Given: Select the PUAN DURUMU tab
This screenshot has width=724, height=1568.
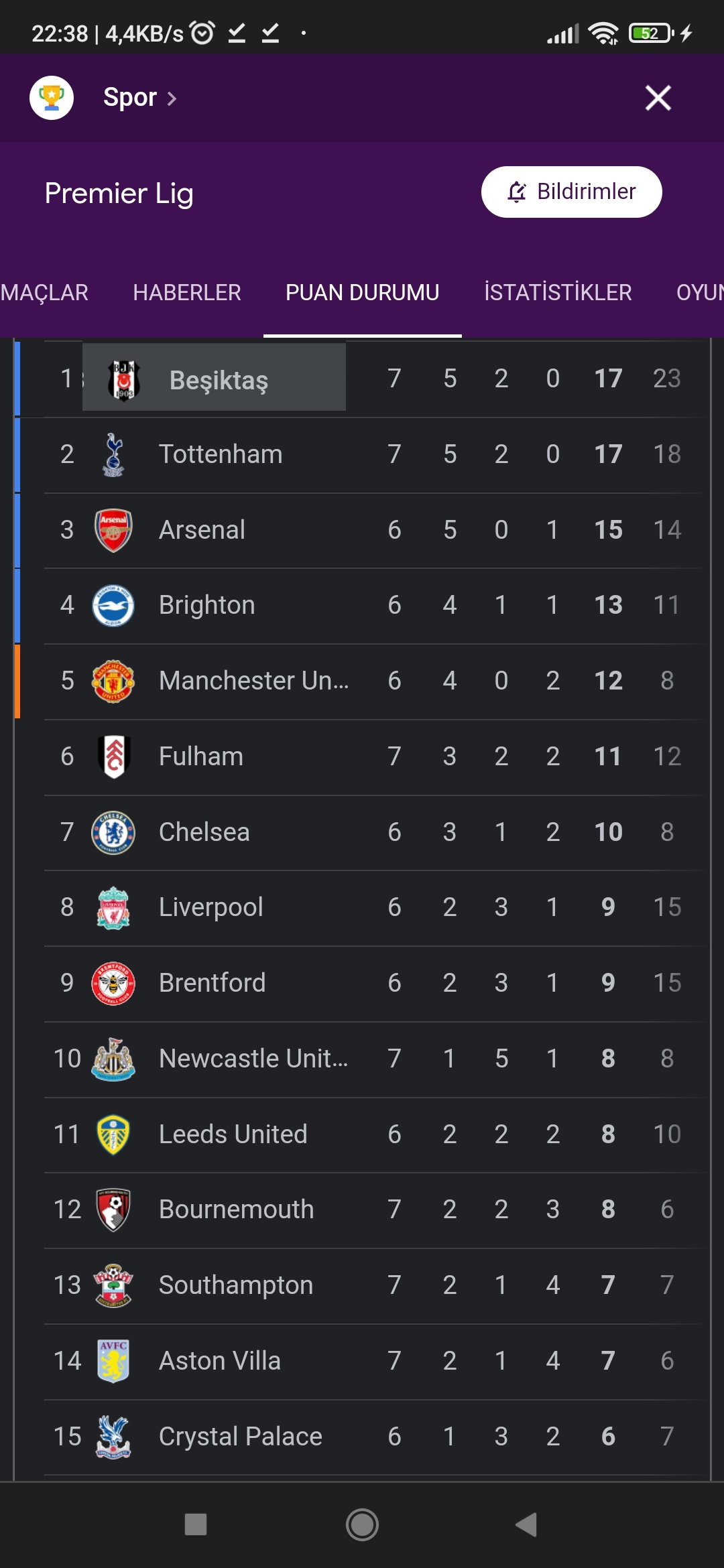Looking at the screenshot, I should [x=362, y=293].
